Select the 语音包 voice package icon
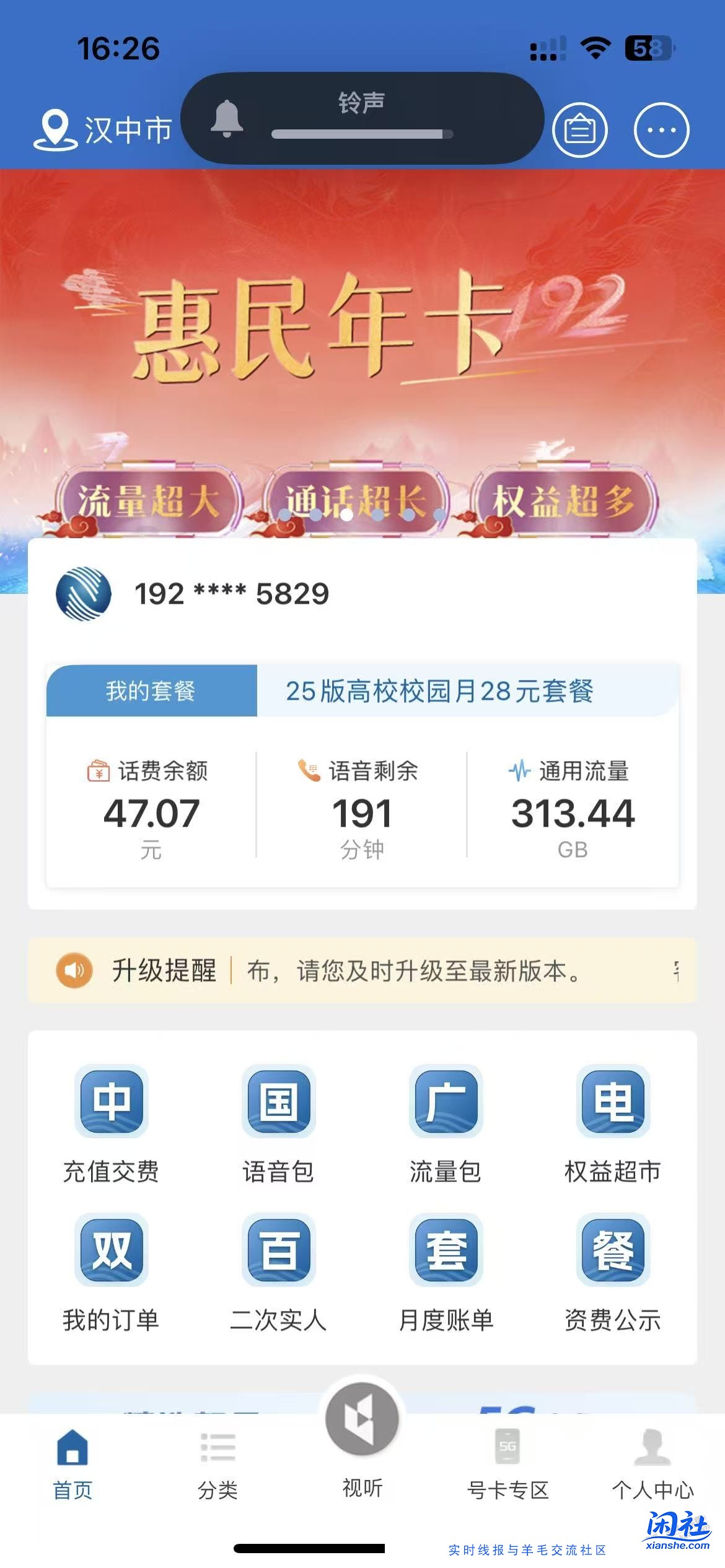 (x=278, y=1103)
